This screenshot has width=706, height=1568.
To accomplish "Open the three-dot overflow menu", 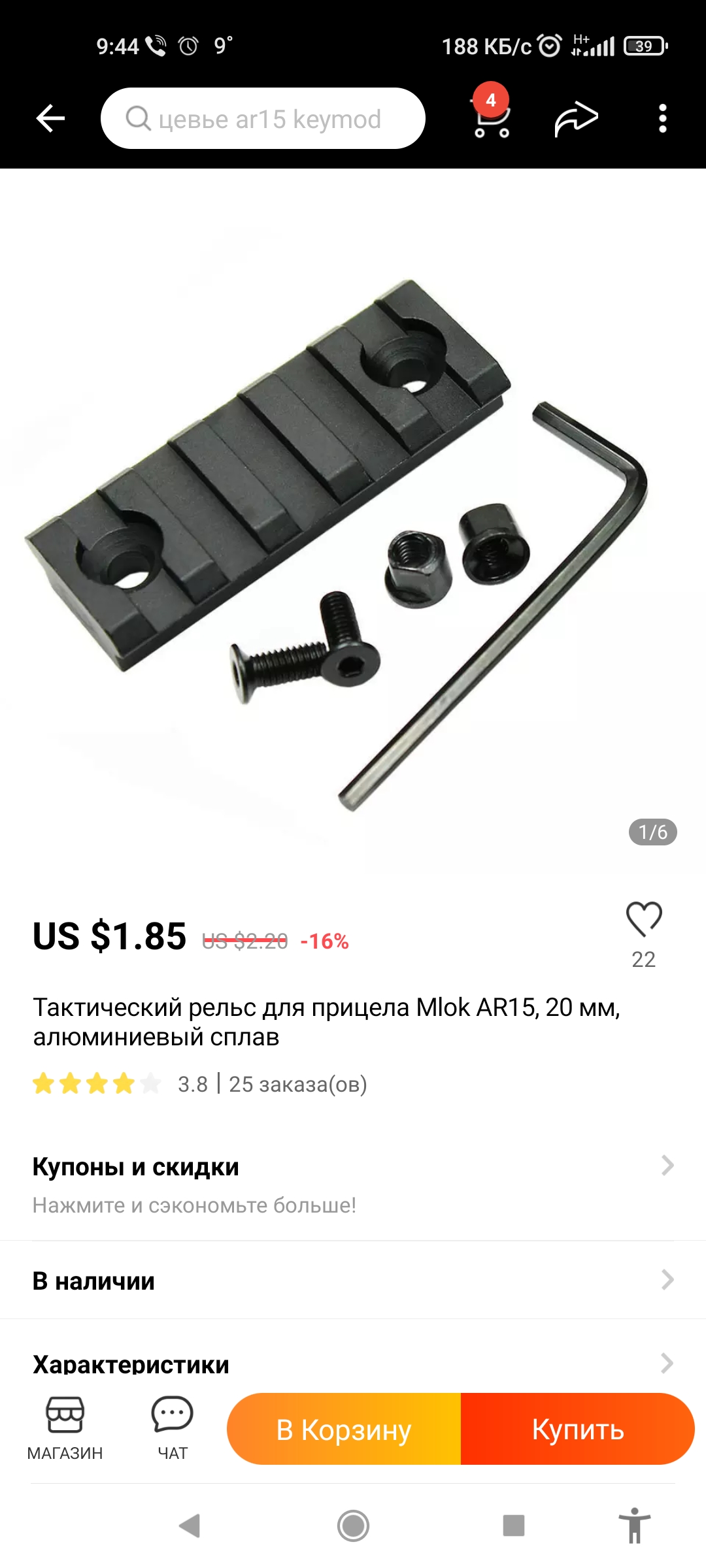I will tap(662, 118).
